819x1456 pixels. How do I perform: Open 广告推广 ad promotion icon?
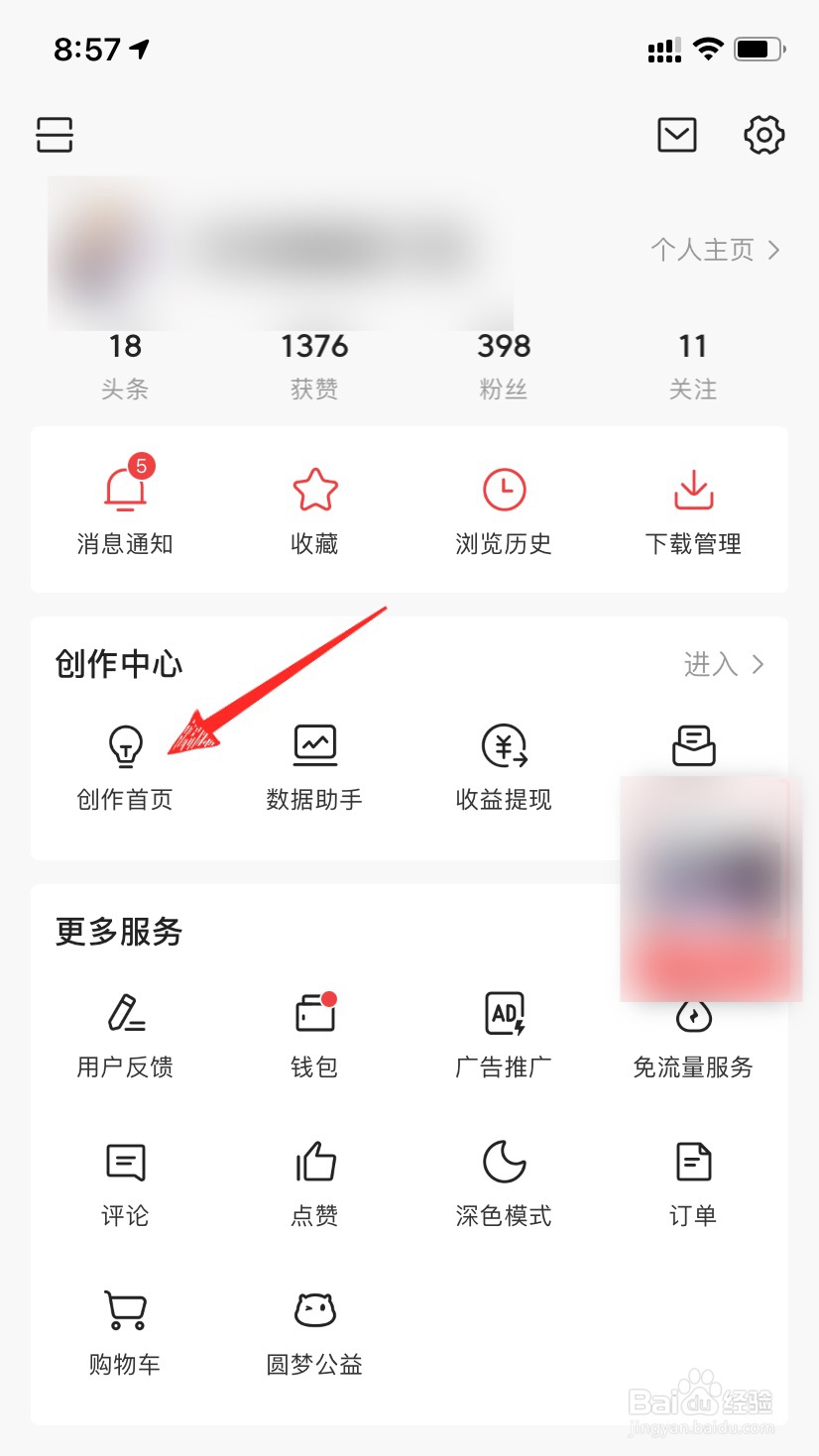(504, 1013)
